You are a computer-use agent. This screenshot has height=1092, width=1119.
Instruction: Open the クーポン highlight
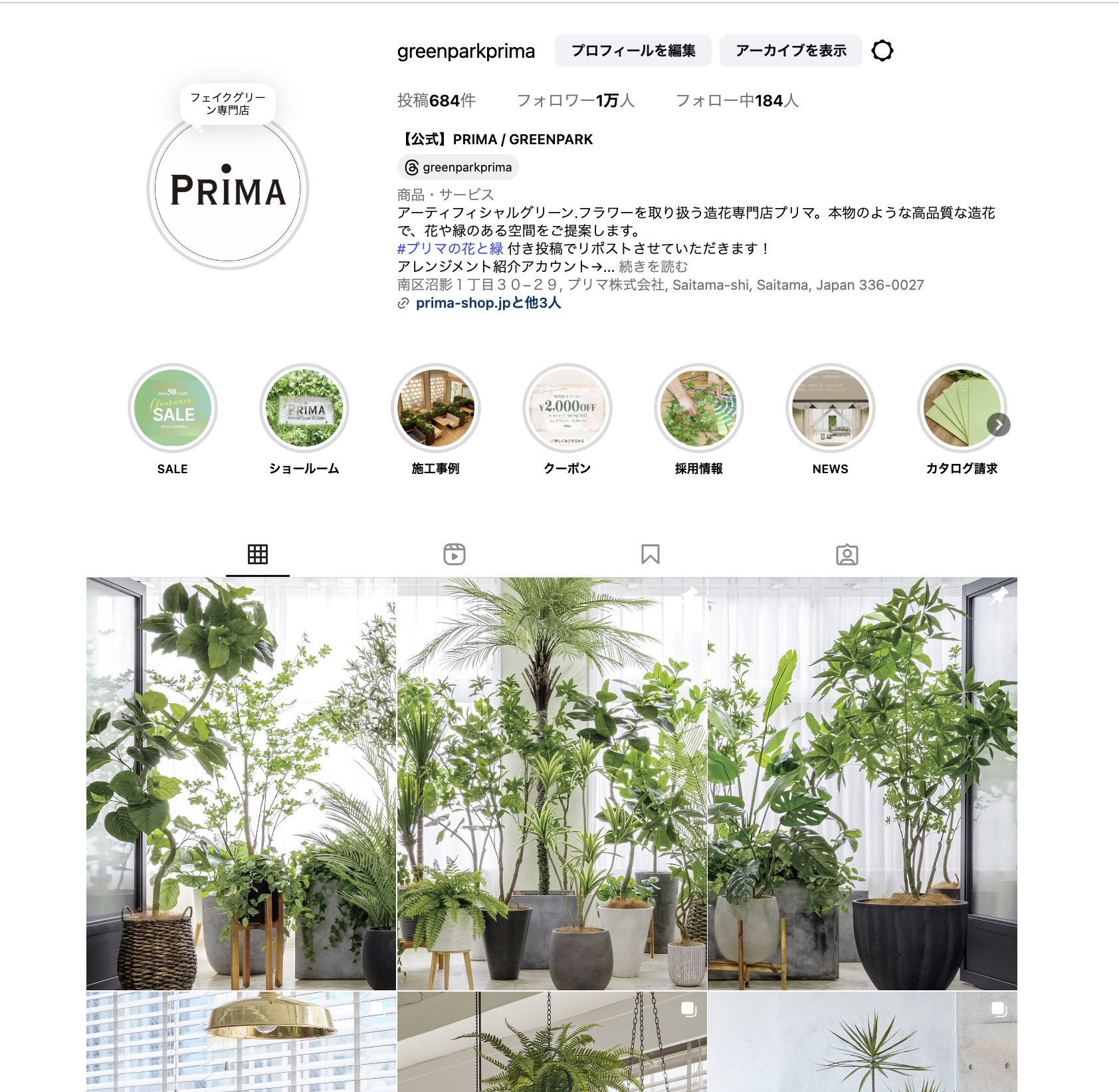click(567, 408)
